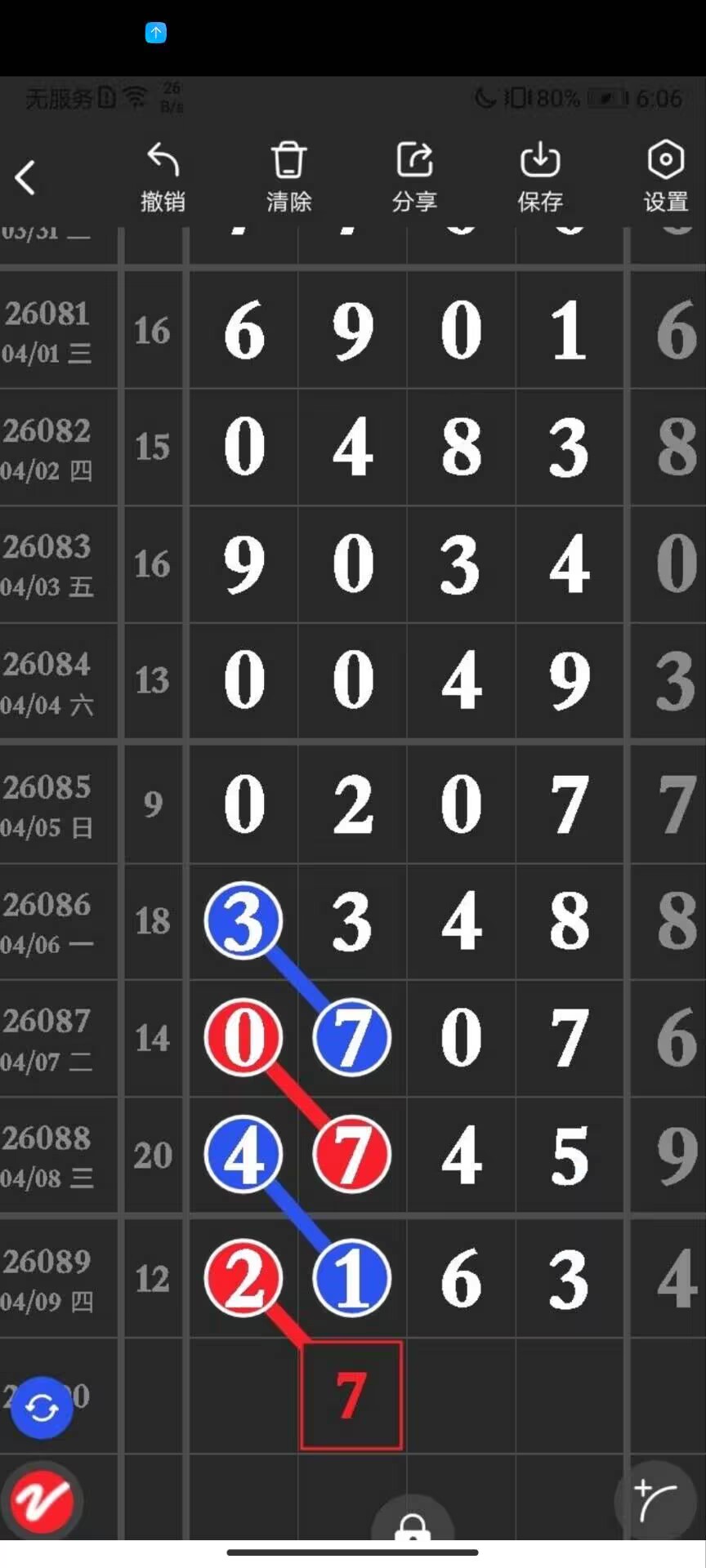Tap the red circled 2 in row 26089

pyautogui.click(x=244, y=1279)
